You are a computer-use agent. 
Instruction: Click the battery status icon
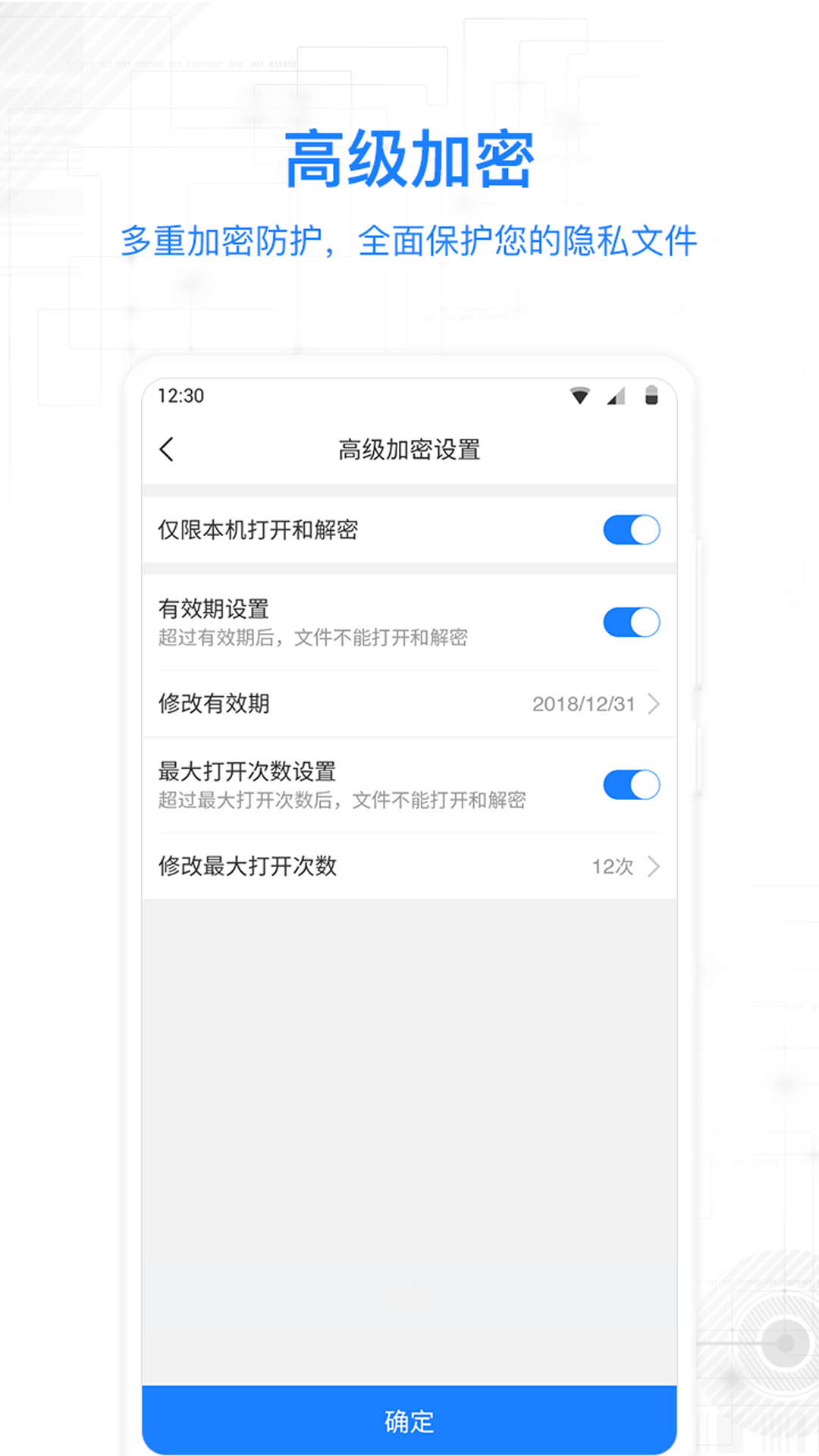click(651, 395)
